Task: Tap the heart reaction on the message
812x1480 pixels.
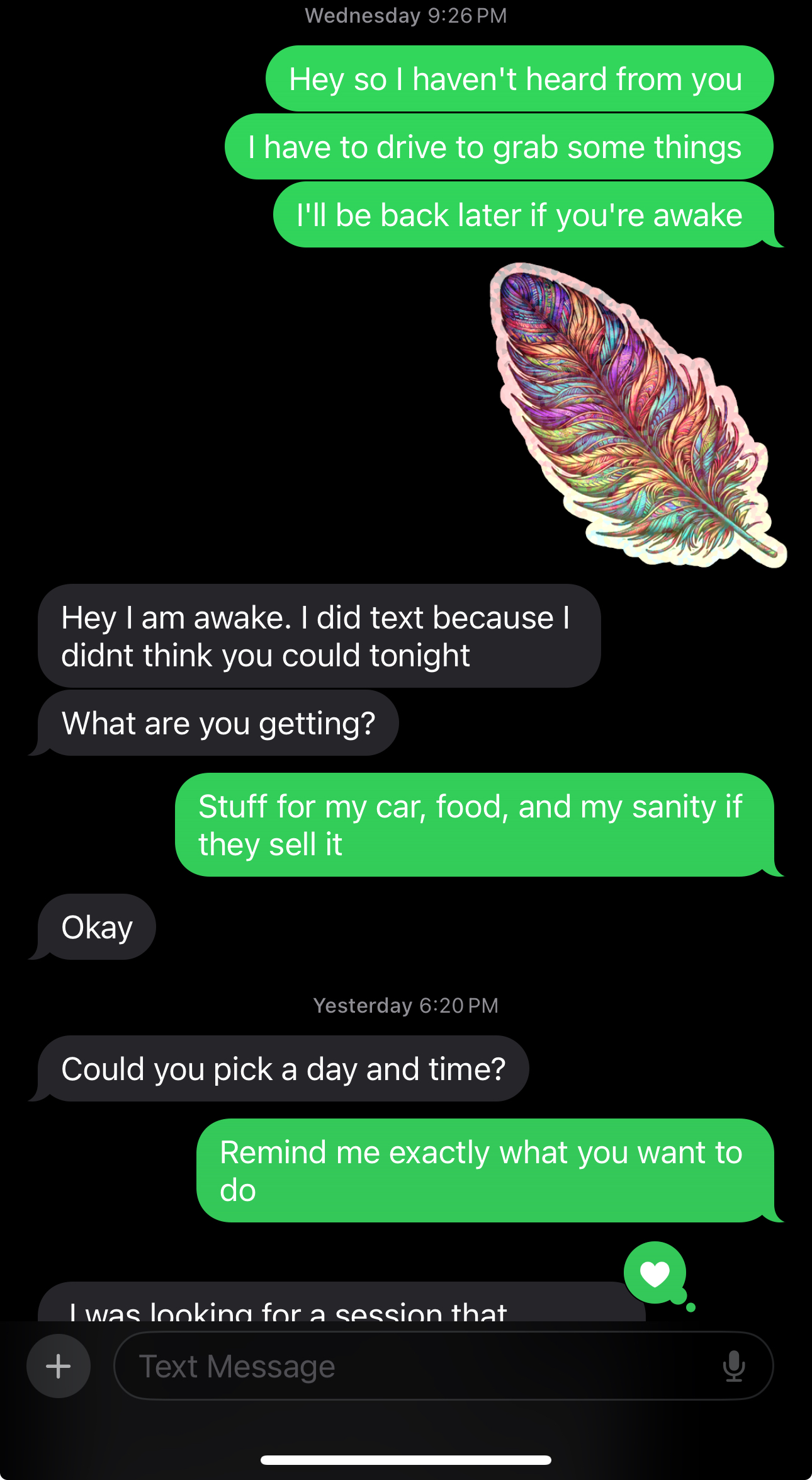Action: coord(655,1273)
